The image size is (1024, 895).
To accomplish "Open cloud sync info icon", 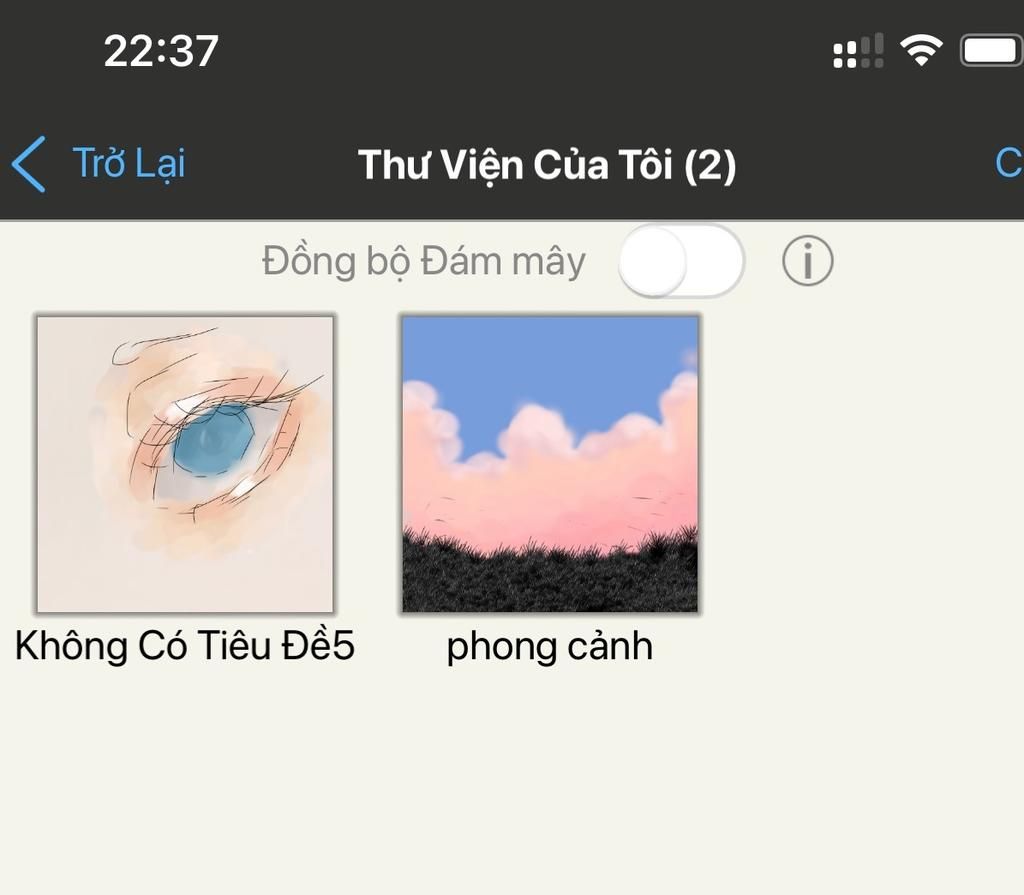I will (807, 262).
